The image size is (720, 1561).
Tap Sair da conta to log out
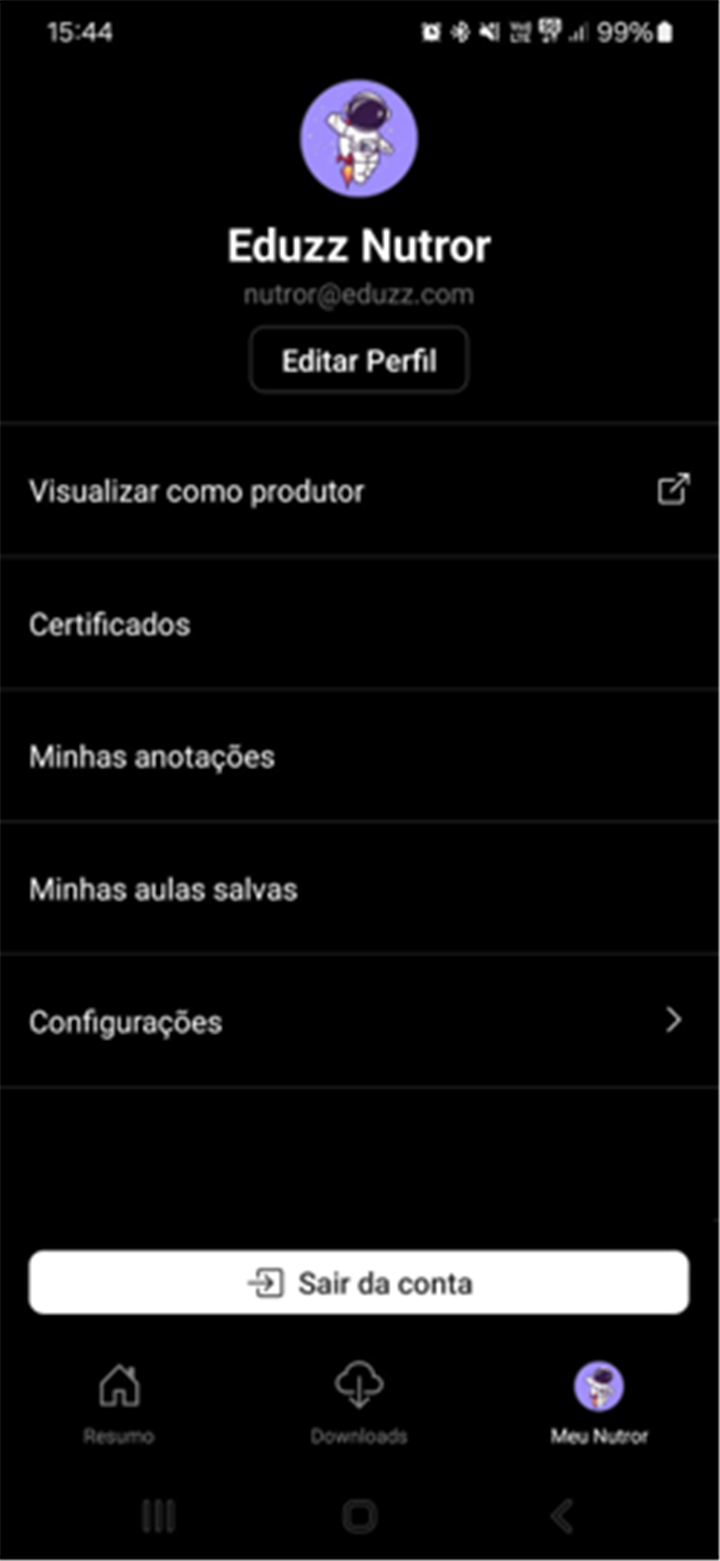pyautogui.click(x=359, y=1282)
